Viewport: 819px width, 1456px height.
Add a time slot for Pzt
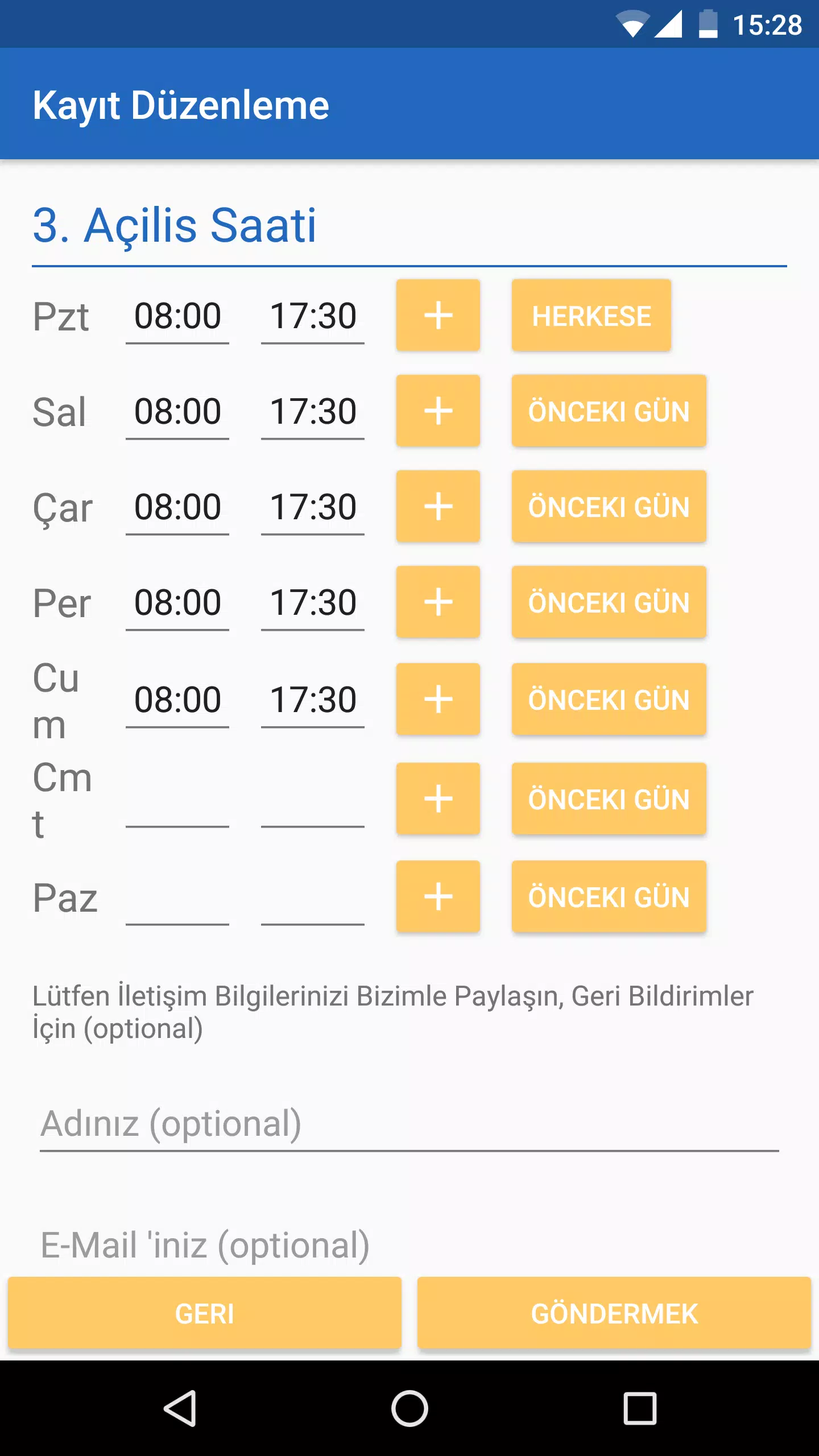438,316
